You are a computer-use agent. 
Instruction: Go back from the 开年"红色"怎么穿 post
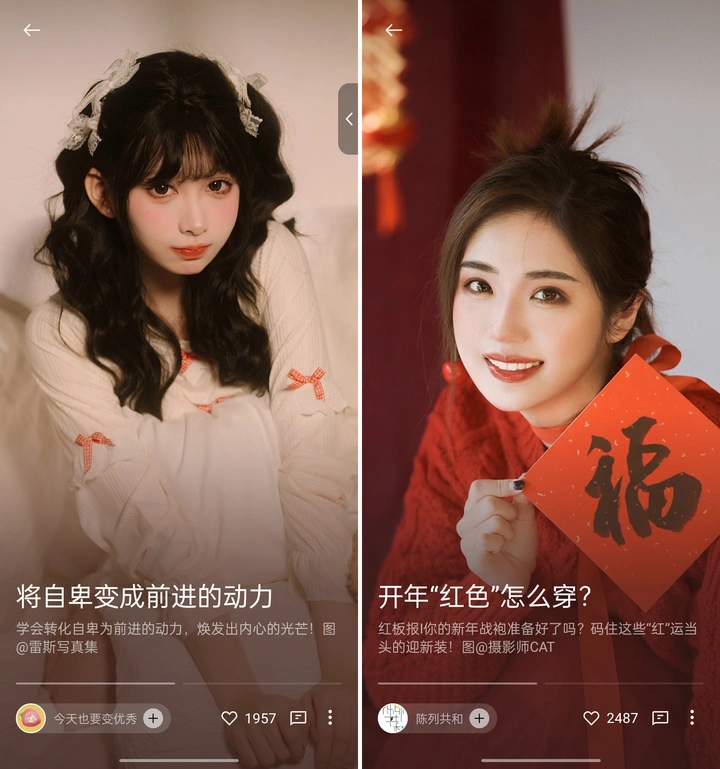pyautogui.click(x=394, y=30)
